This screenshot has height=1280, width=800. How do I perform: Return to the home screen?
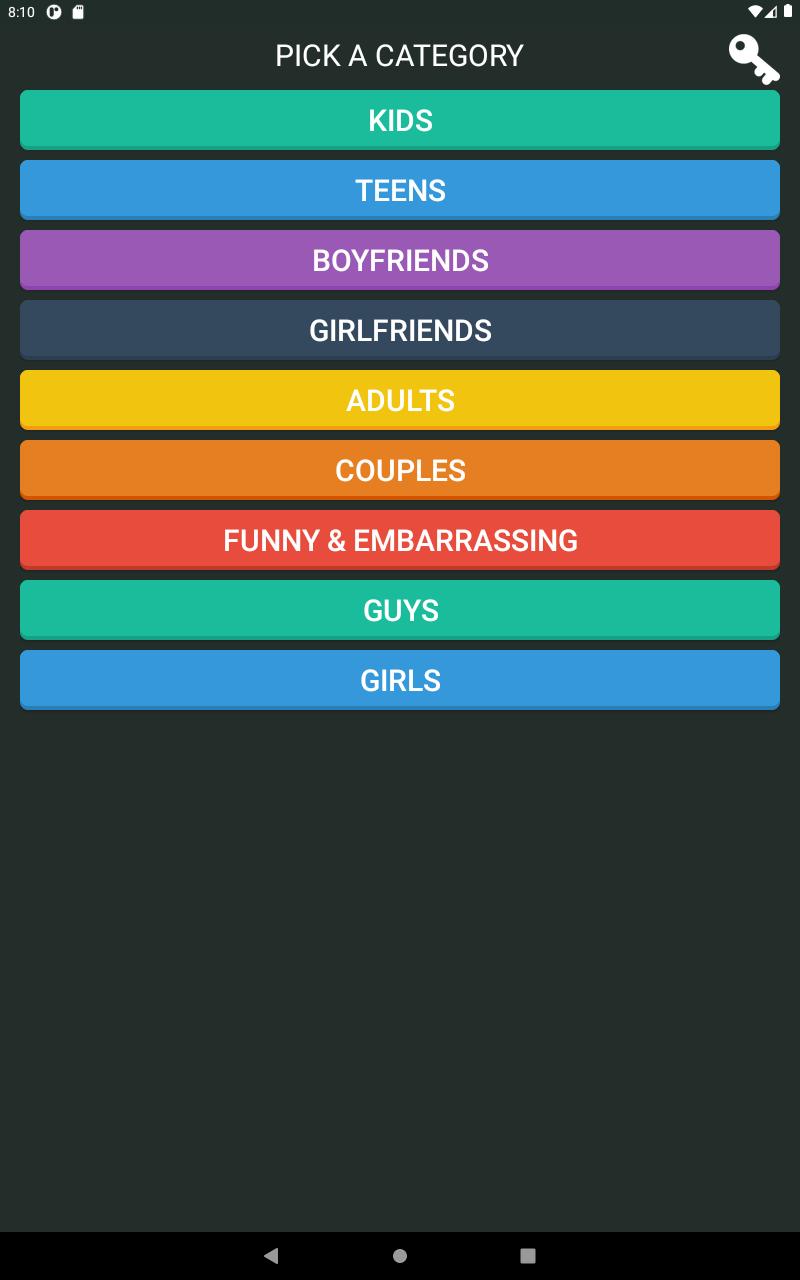(400, 1256)
